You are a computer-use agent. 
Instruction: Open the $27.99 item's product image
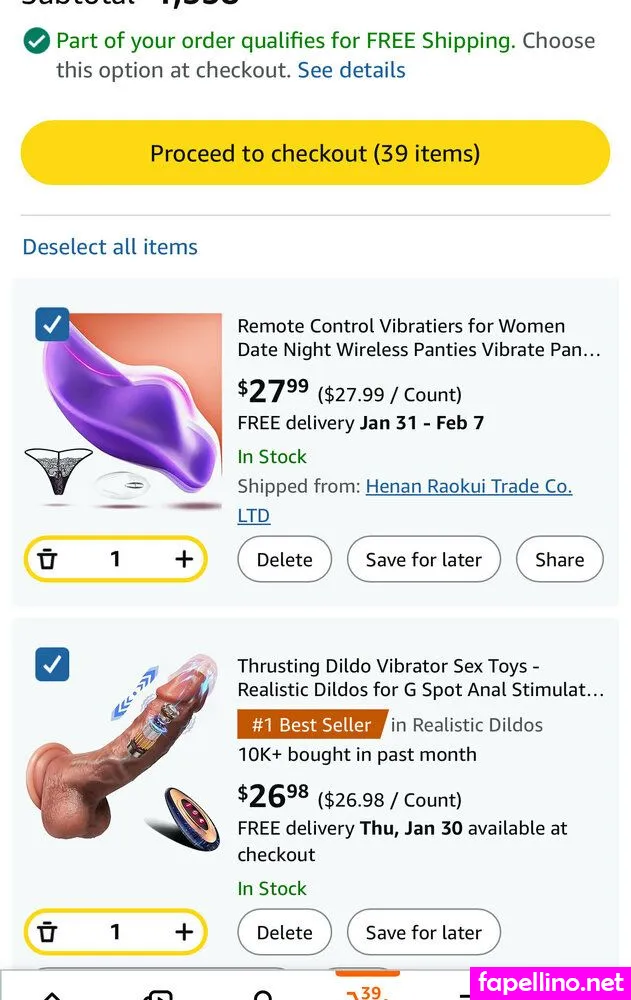(123, 412)
